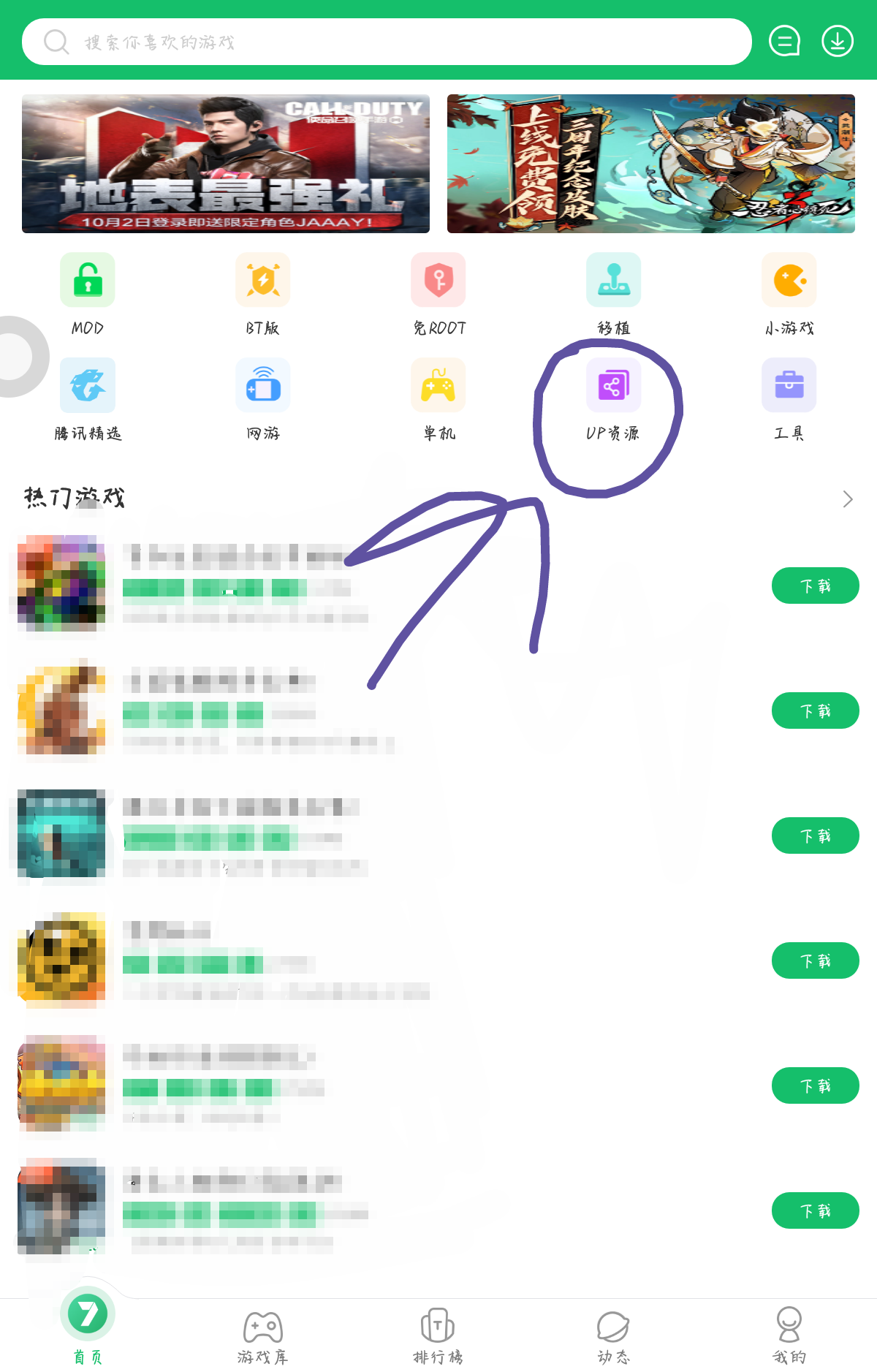Switch to the 排行榜 tab

pos(438,1335)
